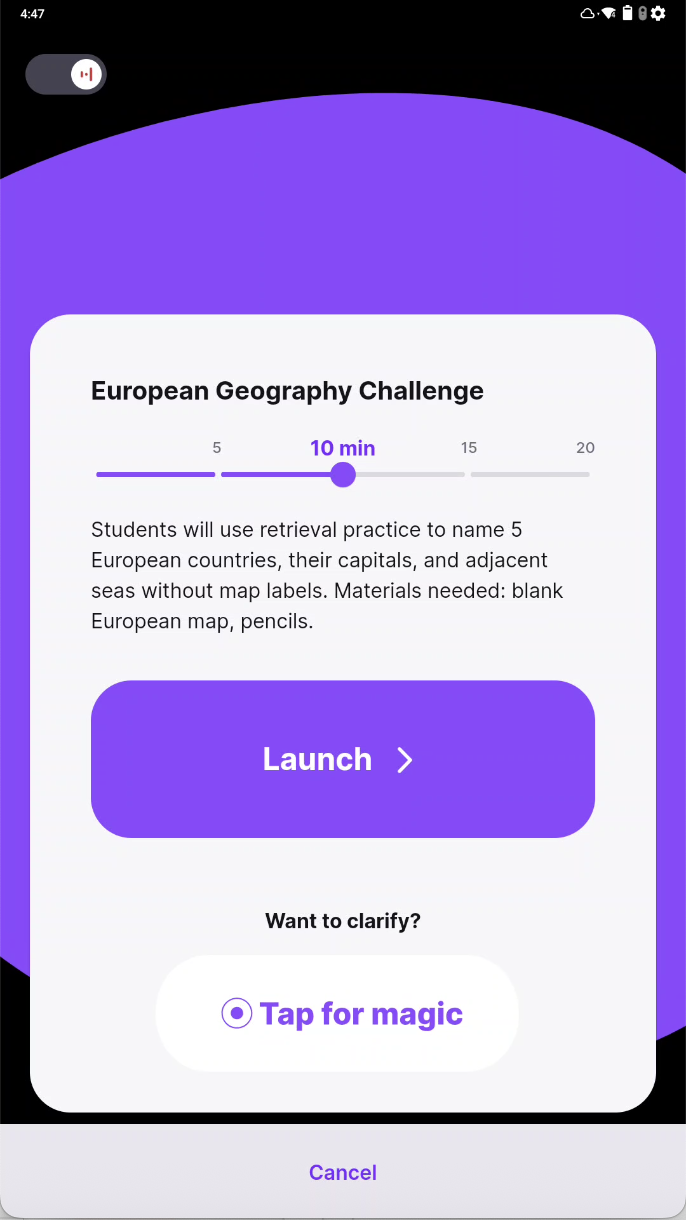Flip the toggle switch at top left
Viewport: 686px width, 1220px height.
pos(66,74)
